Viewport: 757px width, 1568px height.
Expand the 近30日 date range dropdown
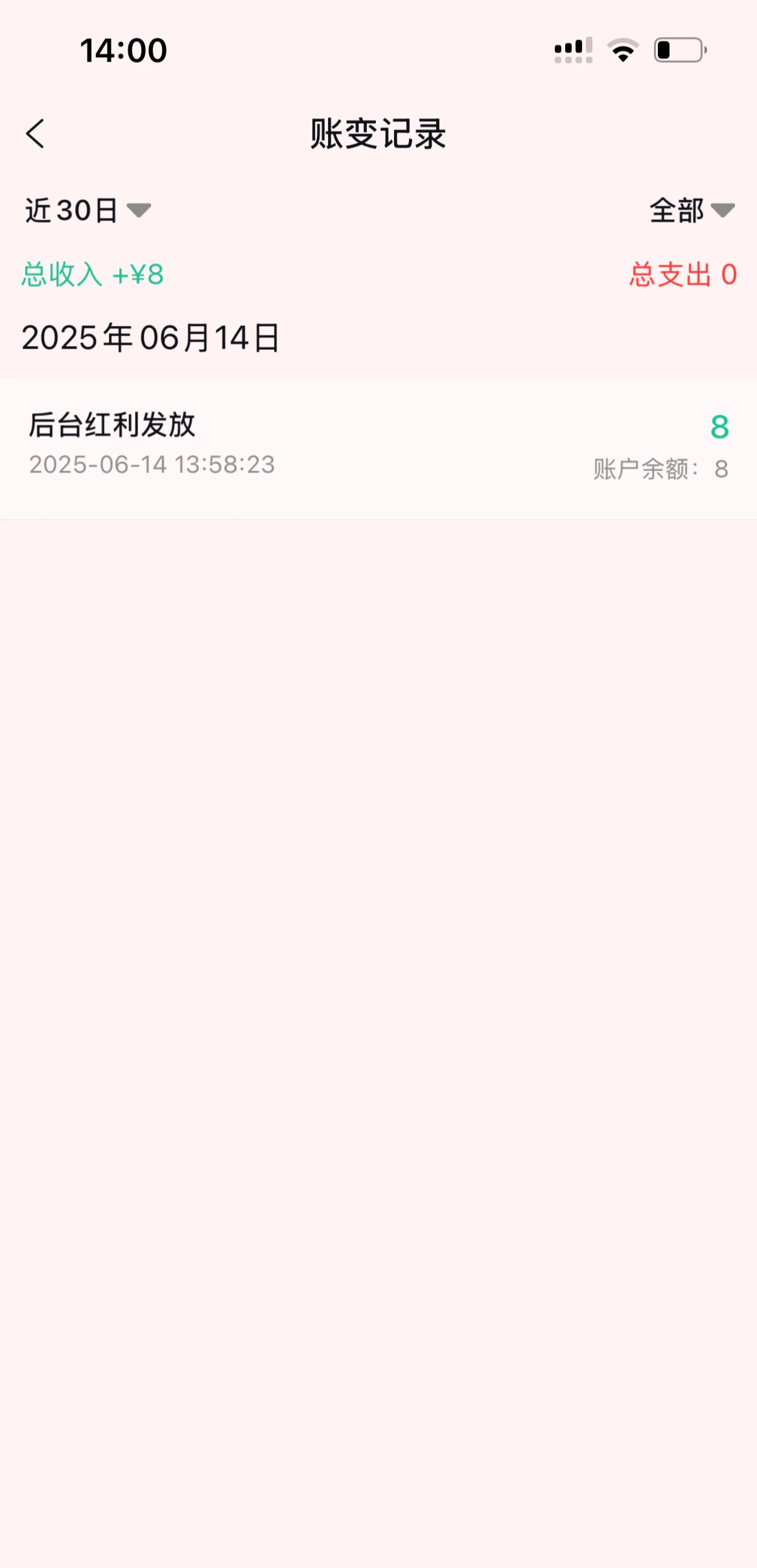87,211
